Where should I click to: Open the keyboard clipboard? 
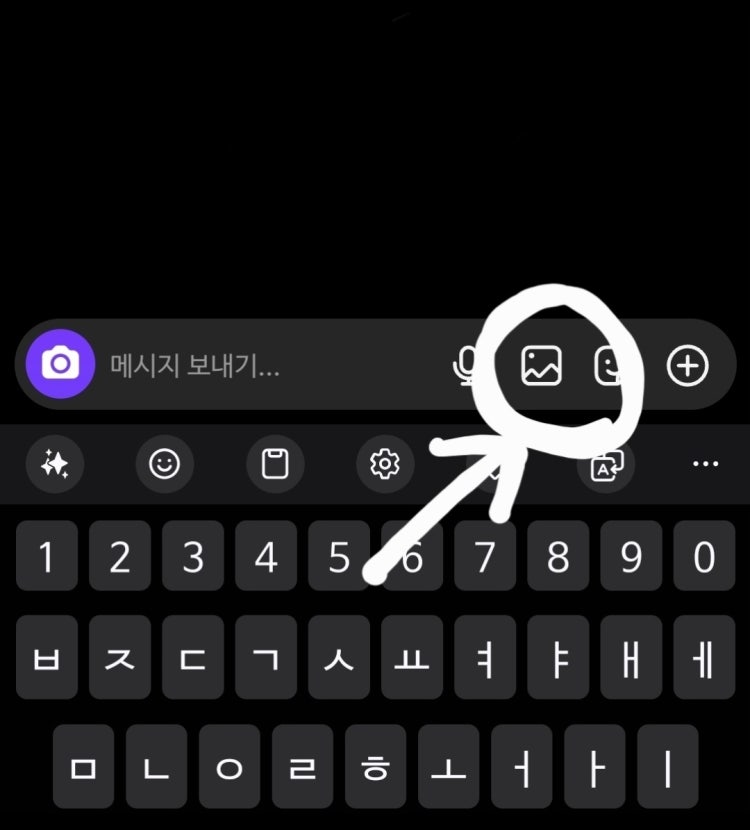[275, 464]
